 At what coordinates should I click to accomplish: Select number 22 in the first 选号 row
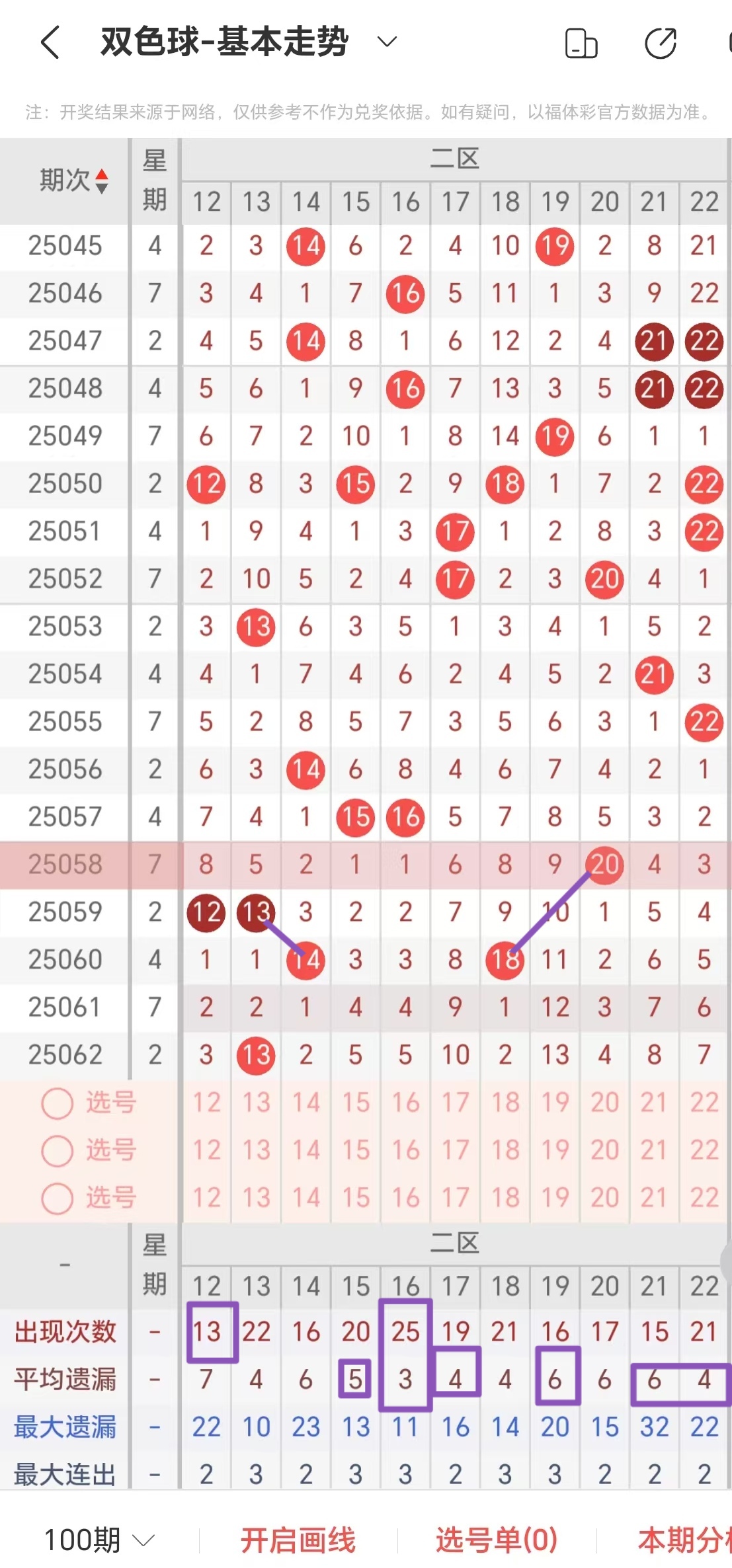click(704, 1103)
